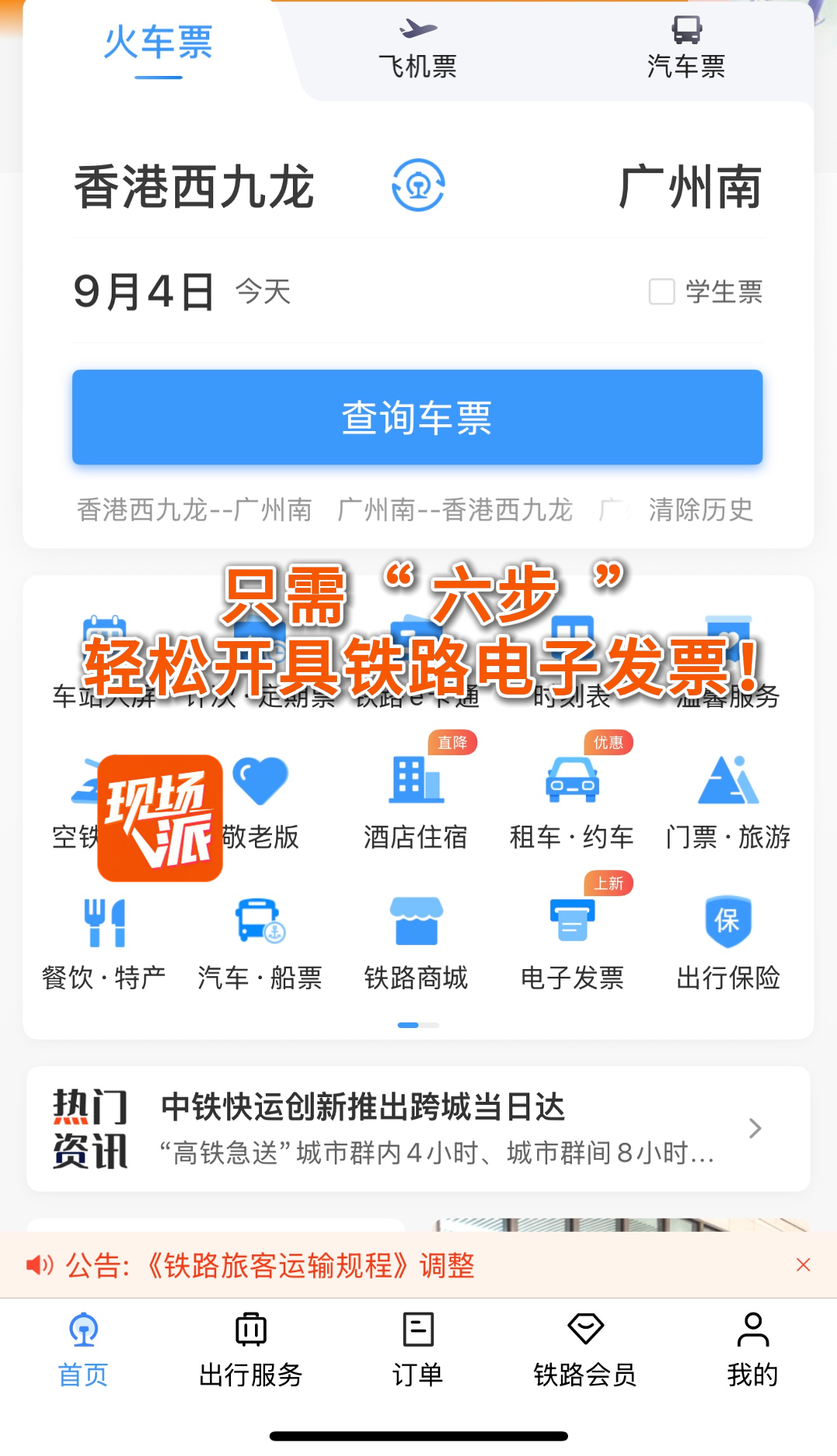Clear search history via 清除历史
The width and height of the screenshot is (837, 1456).
point(701,510)
